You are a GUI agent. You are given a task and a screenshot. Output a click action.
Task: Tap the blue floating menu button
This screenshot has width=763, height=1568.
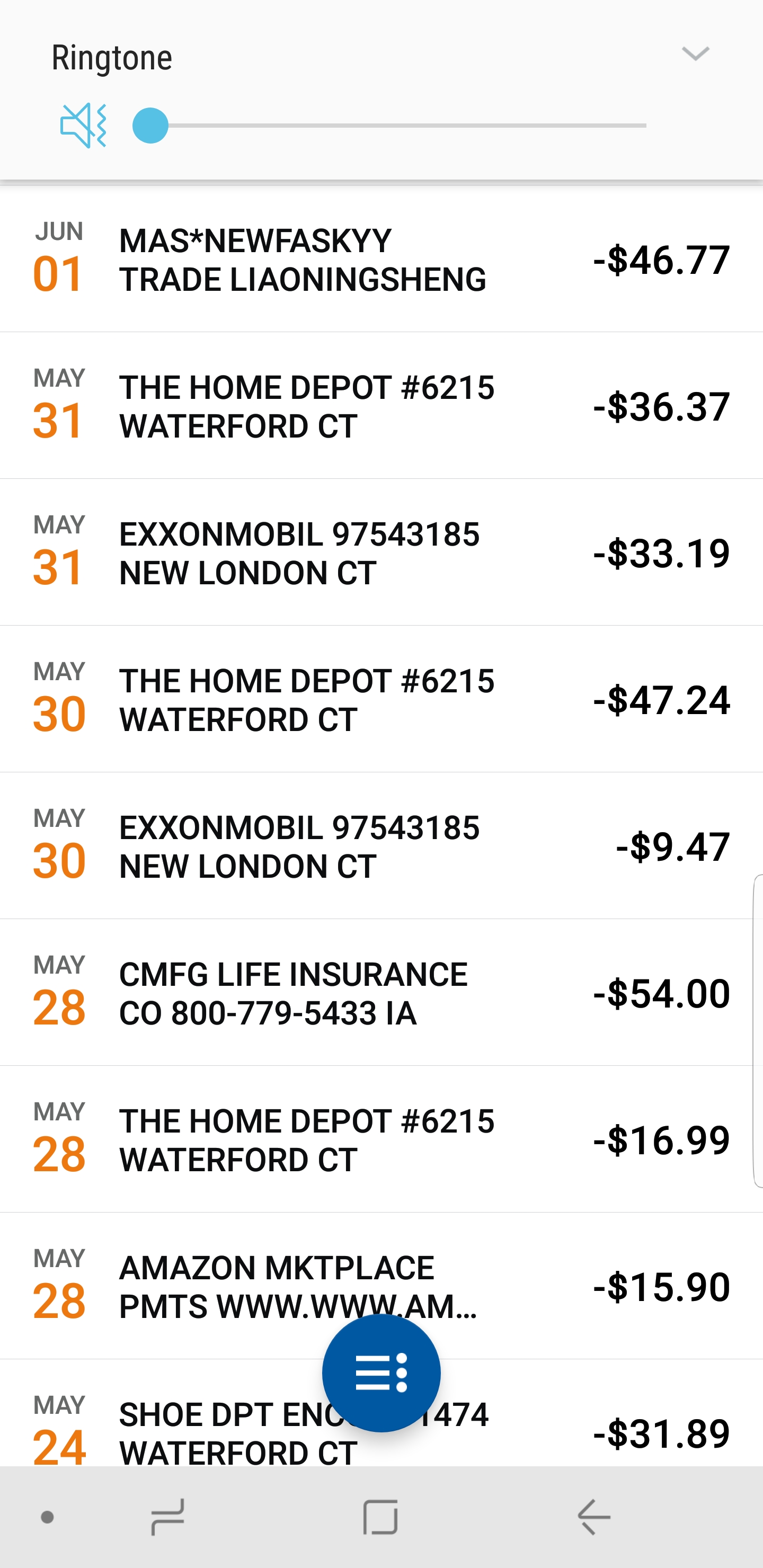(x=381, y=1373)
